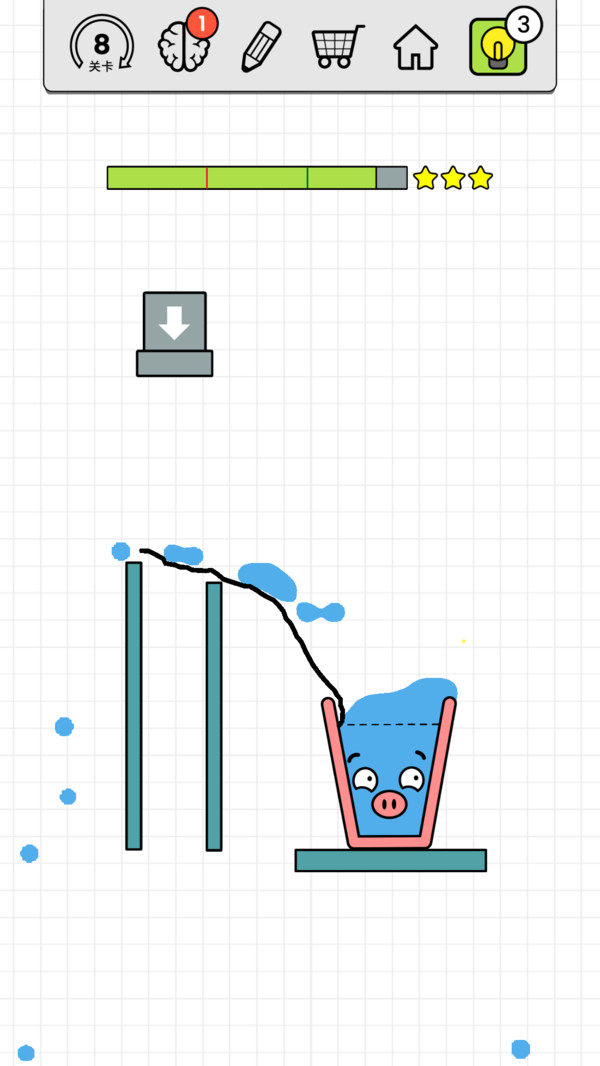
Task: Use a lightbulb hint
Action: coord(499,46)
